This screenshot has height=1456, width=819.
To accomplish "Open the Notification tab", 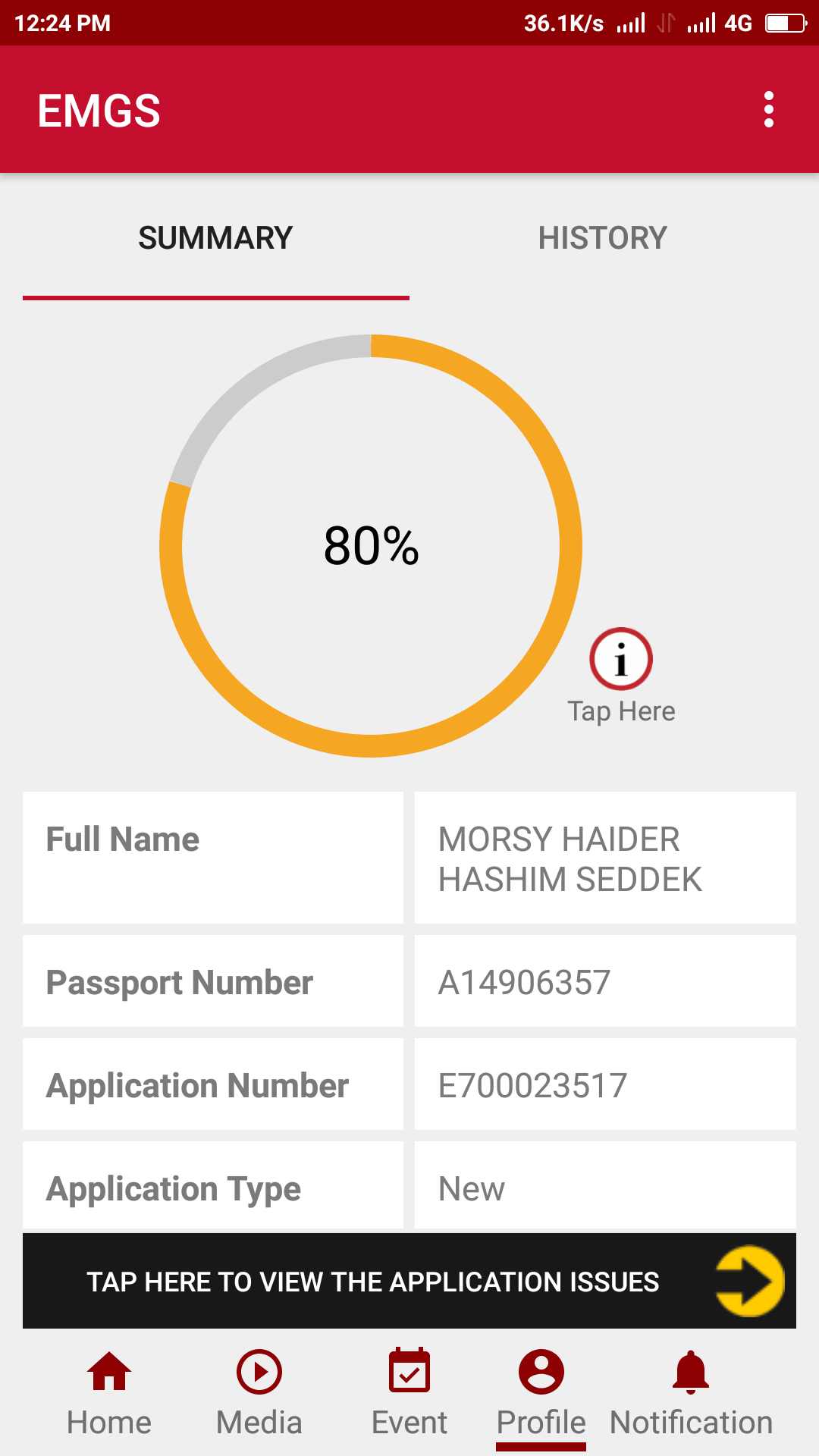I will [691, 1394].
